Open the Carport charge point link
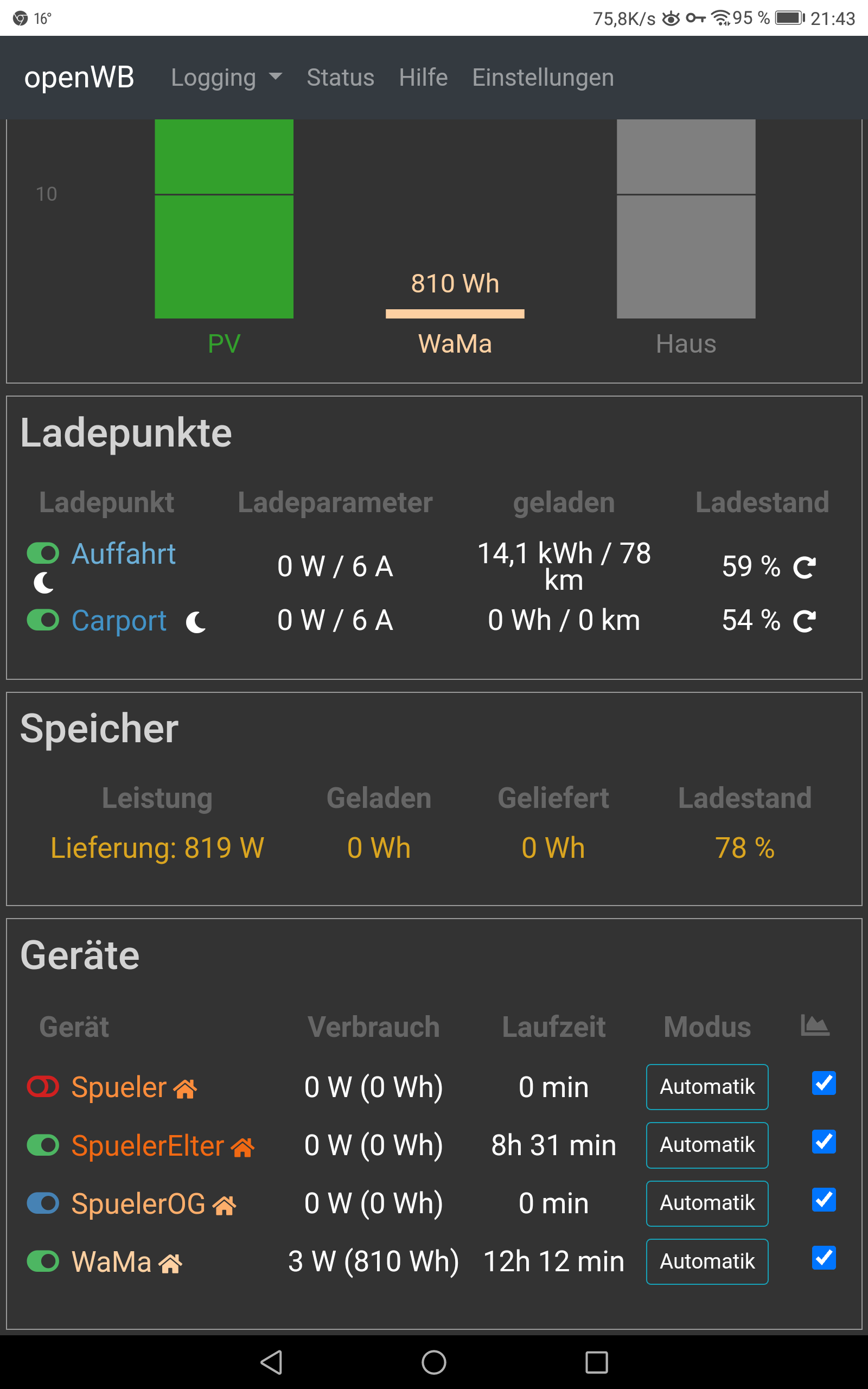This screenshot has width=868, height=1389. pos(119,621)
